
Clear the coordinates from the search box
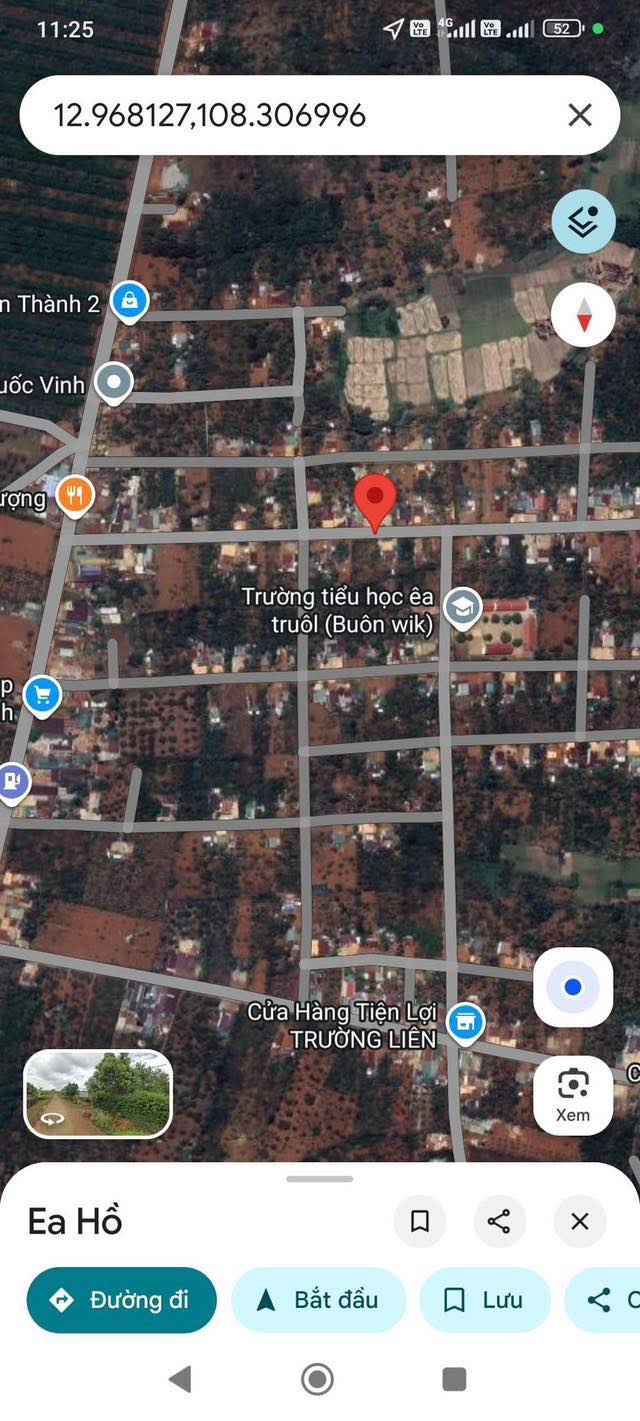point(580,115)
